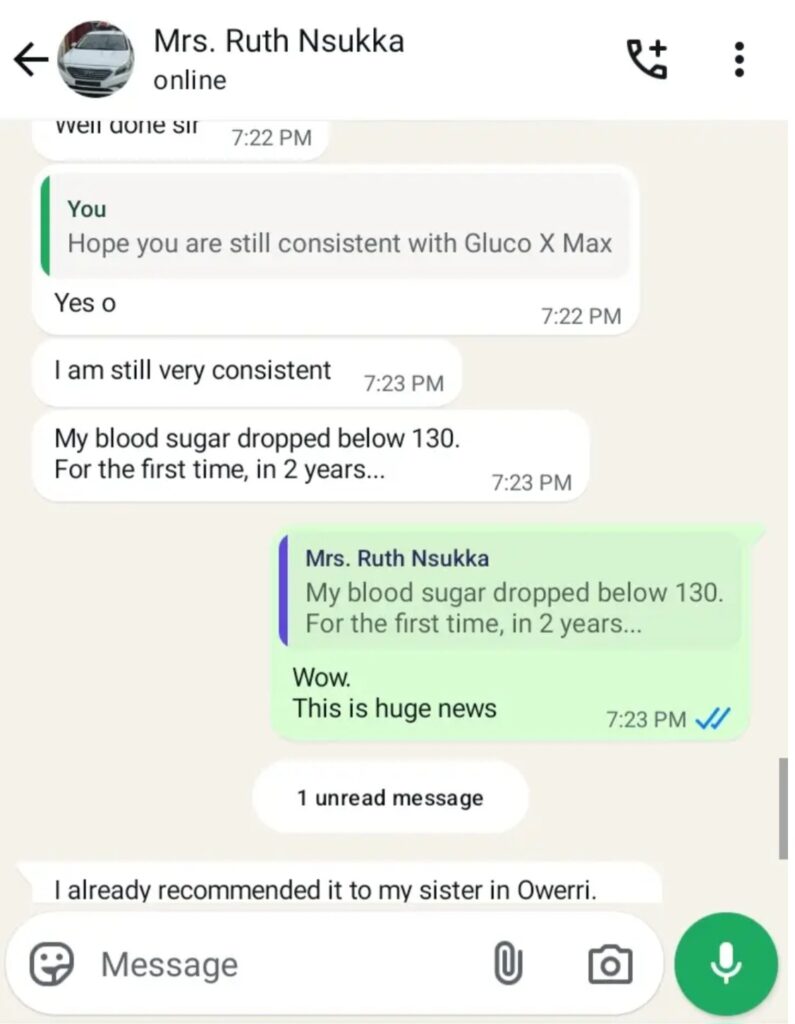Jump to quoted Gluco X Max message

(338, 227)
